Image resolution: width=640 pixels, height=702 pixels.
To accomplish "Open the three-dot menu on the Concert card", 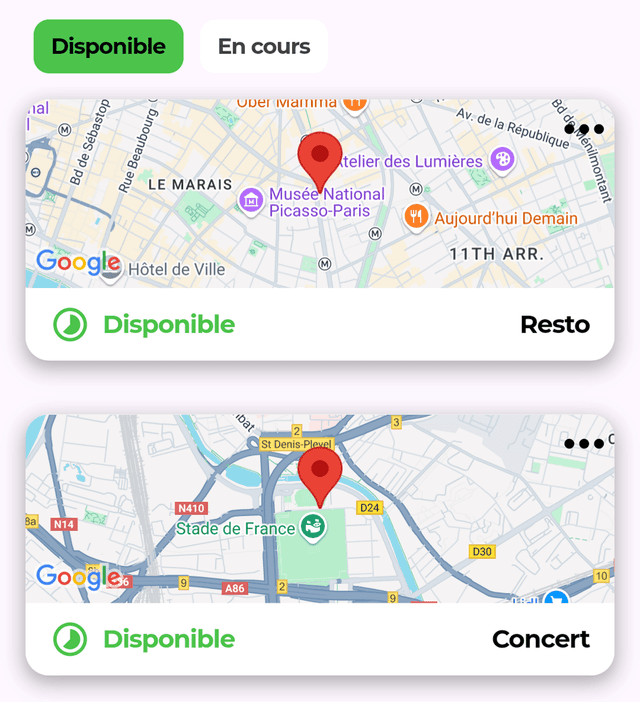I will (584, 443).
